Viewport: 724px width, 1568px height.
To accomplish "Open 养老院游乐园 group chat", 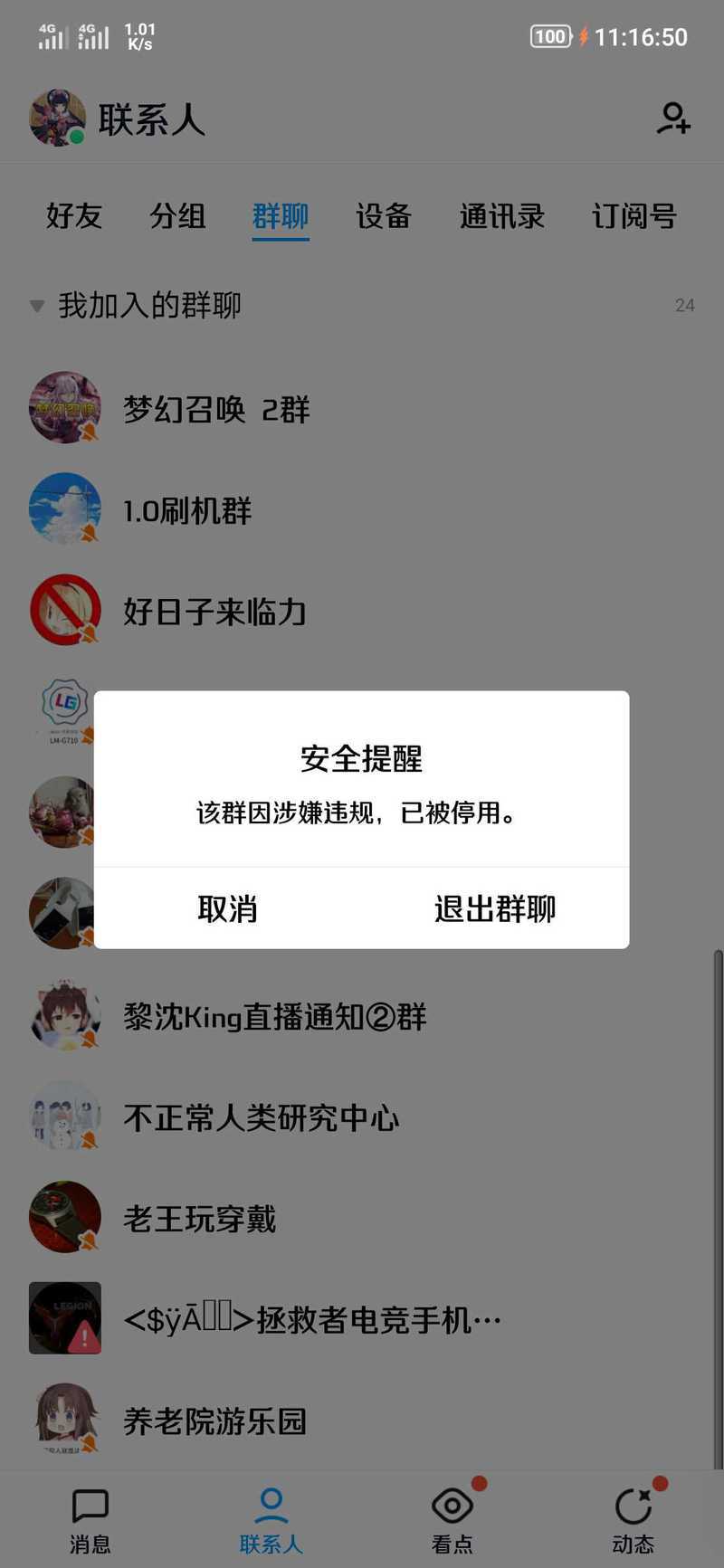I will (x=362, y=1421).
